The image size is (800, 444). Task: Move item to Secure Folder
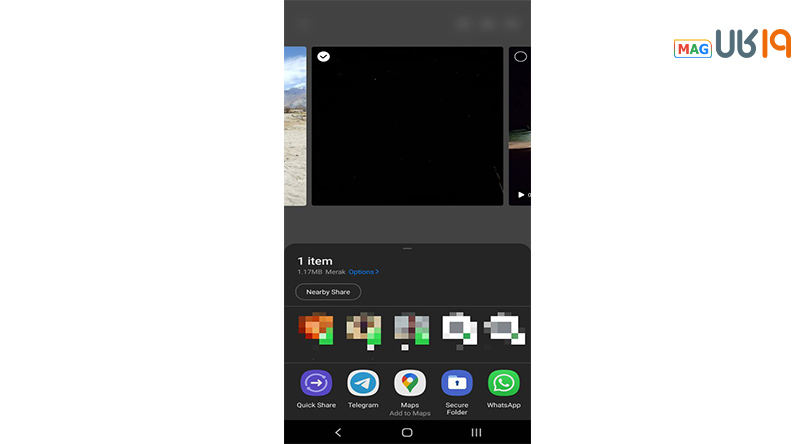coord(457,383)
